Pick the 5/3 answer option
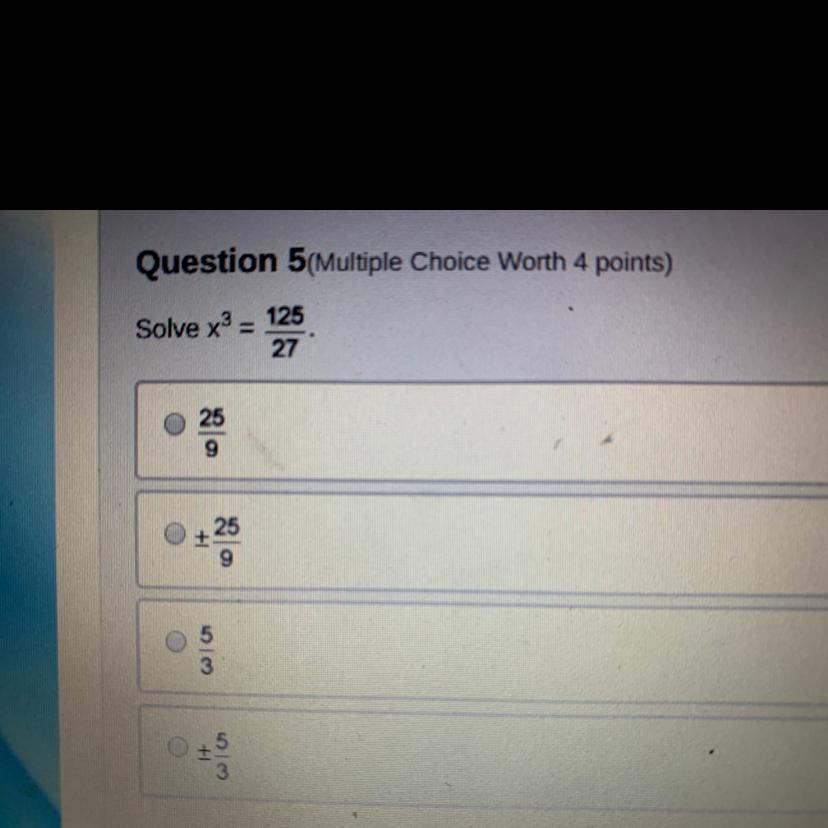The height and width of the screenshot is (828, 828). pyautogui.click(x=177, y=641)
